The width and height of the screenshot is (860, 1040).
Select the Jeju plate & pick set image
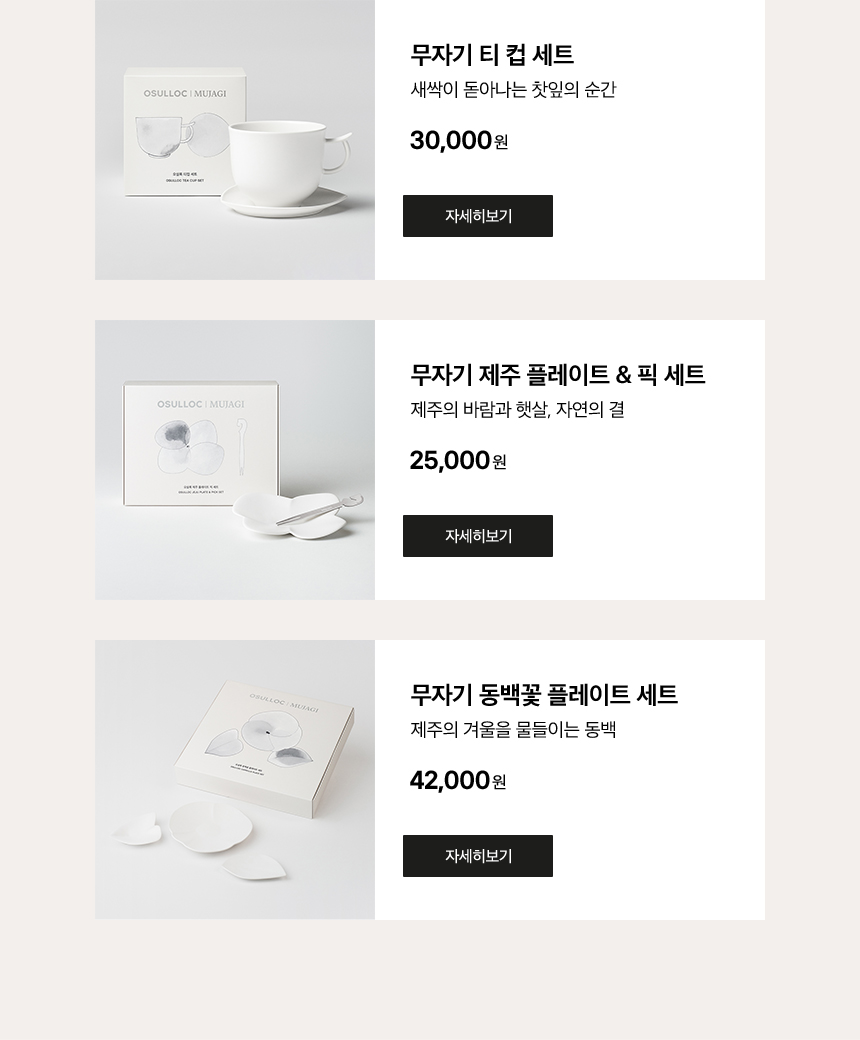pos(235,460)
